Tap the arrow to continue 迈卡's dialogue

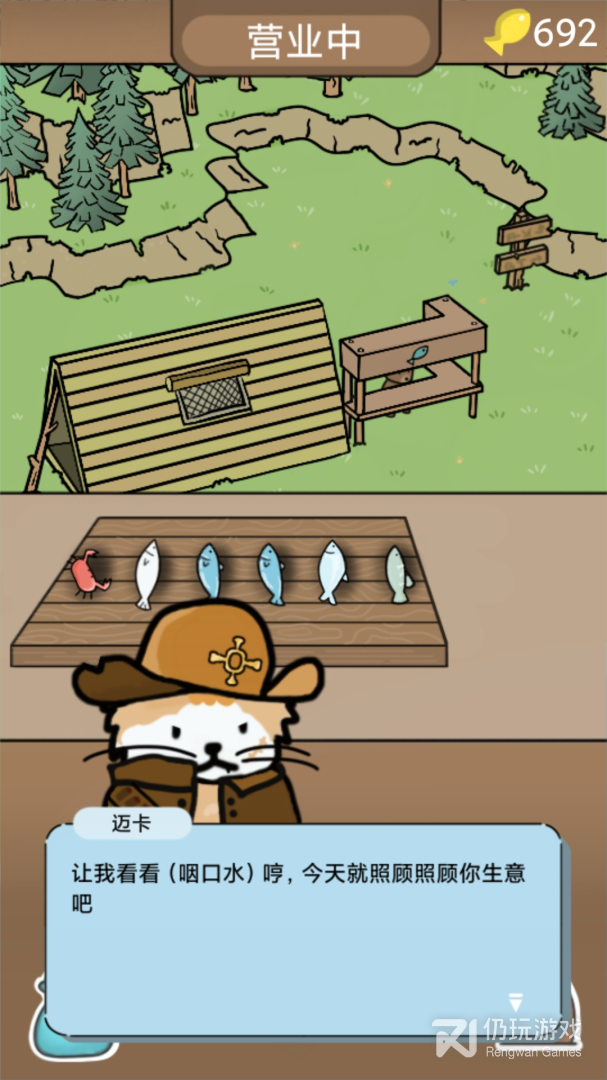point(515,1002)
